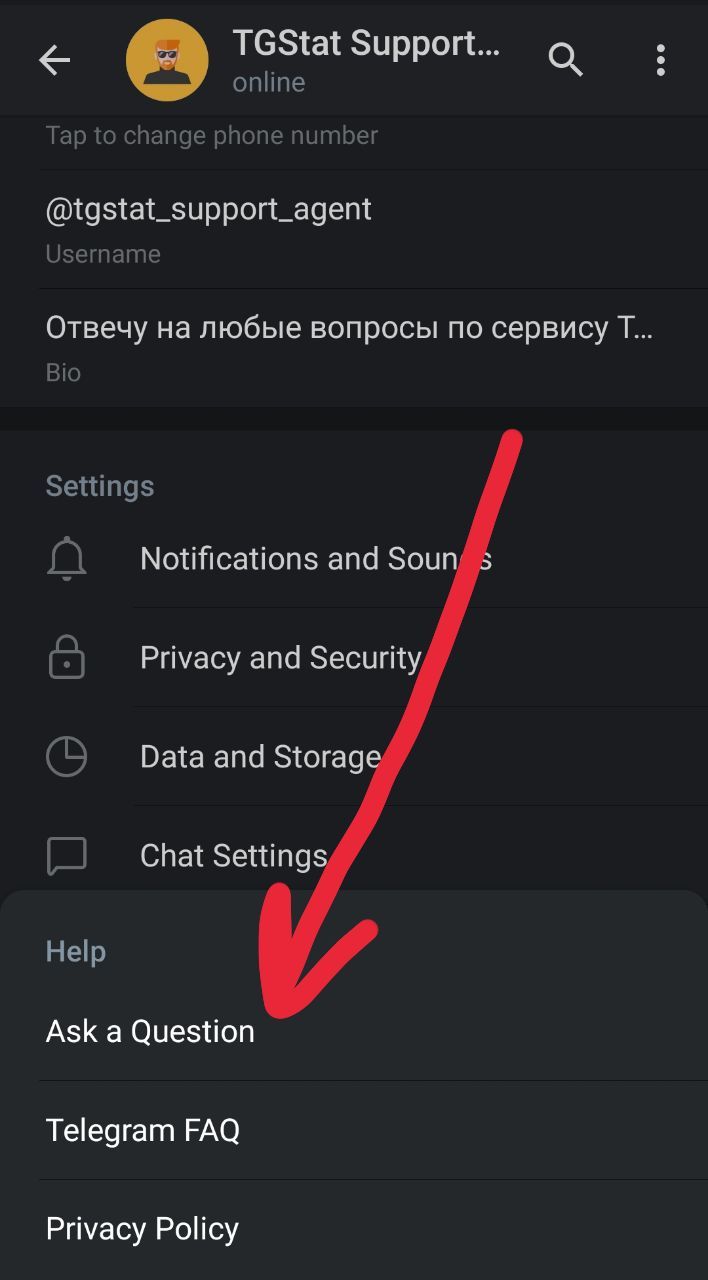Open Chat Settings
Screen dimensions: 708x1280
pyautogui.click(x=354, y=855)
